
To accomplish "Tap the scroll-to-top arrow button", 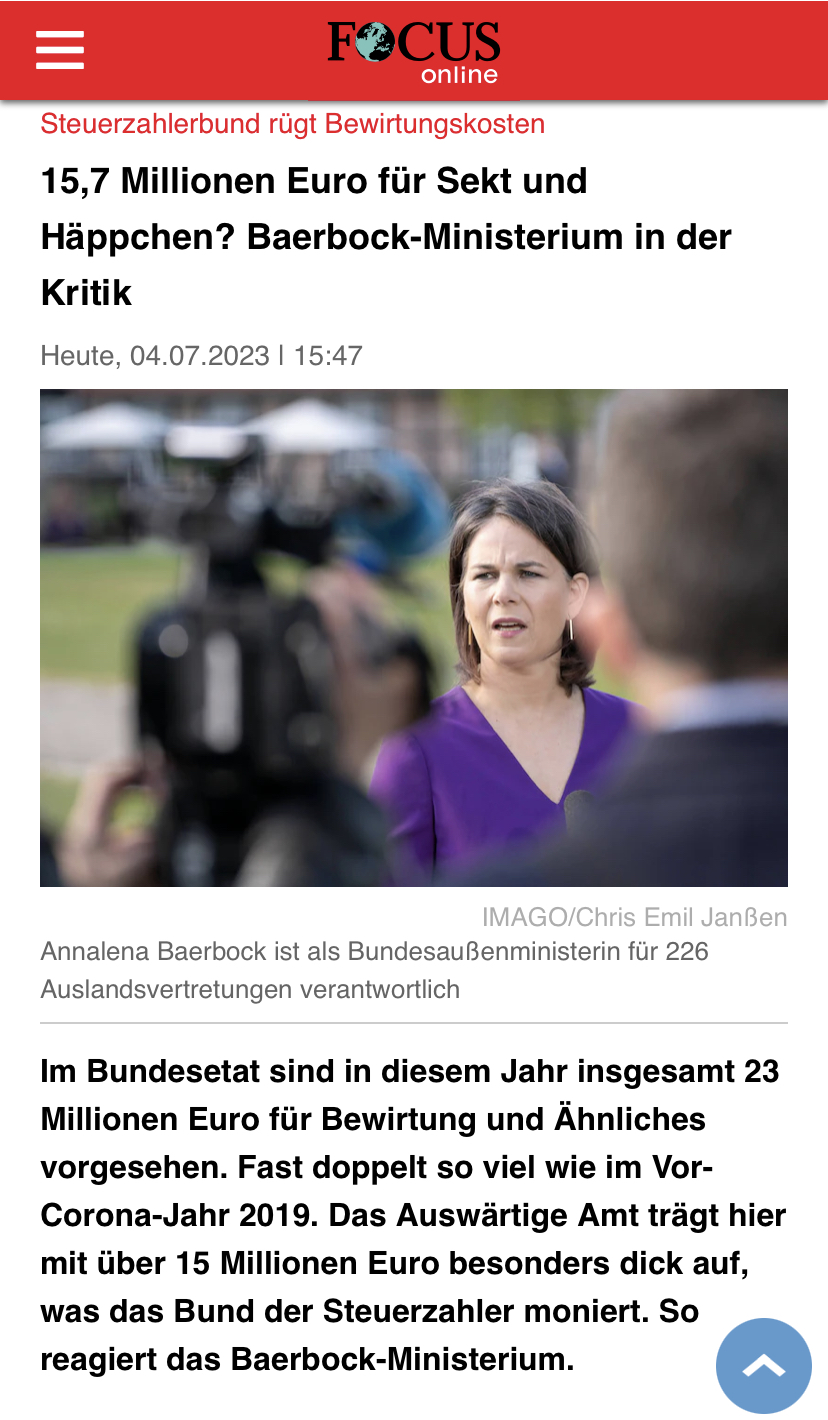I will click(x=764, y=1366).
